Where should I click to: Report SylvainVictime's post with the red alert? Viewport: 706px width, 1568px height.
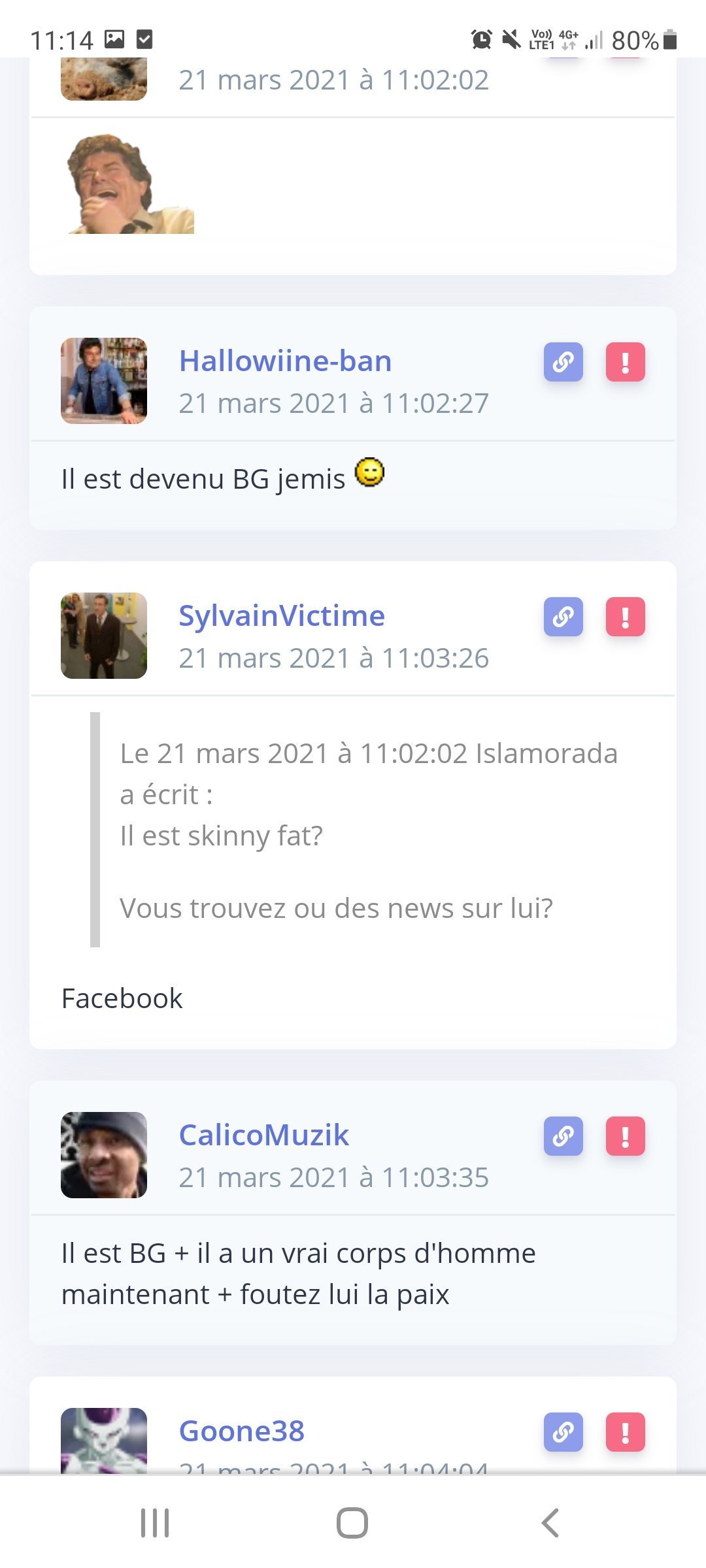pos(626,617)
